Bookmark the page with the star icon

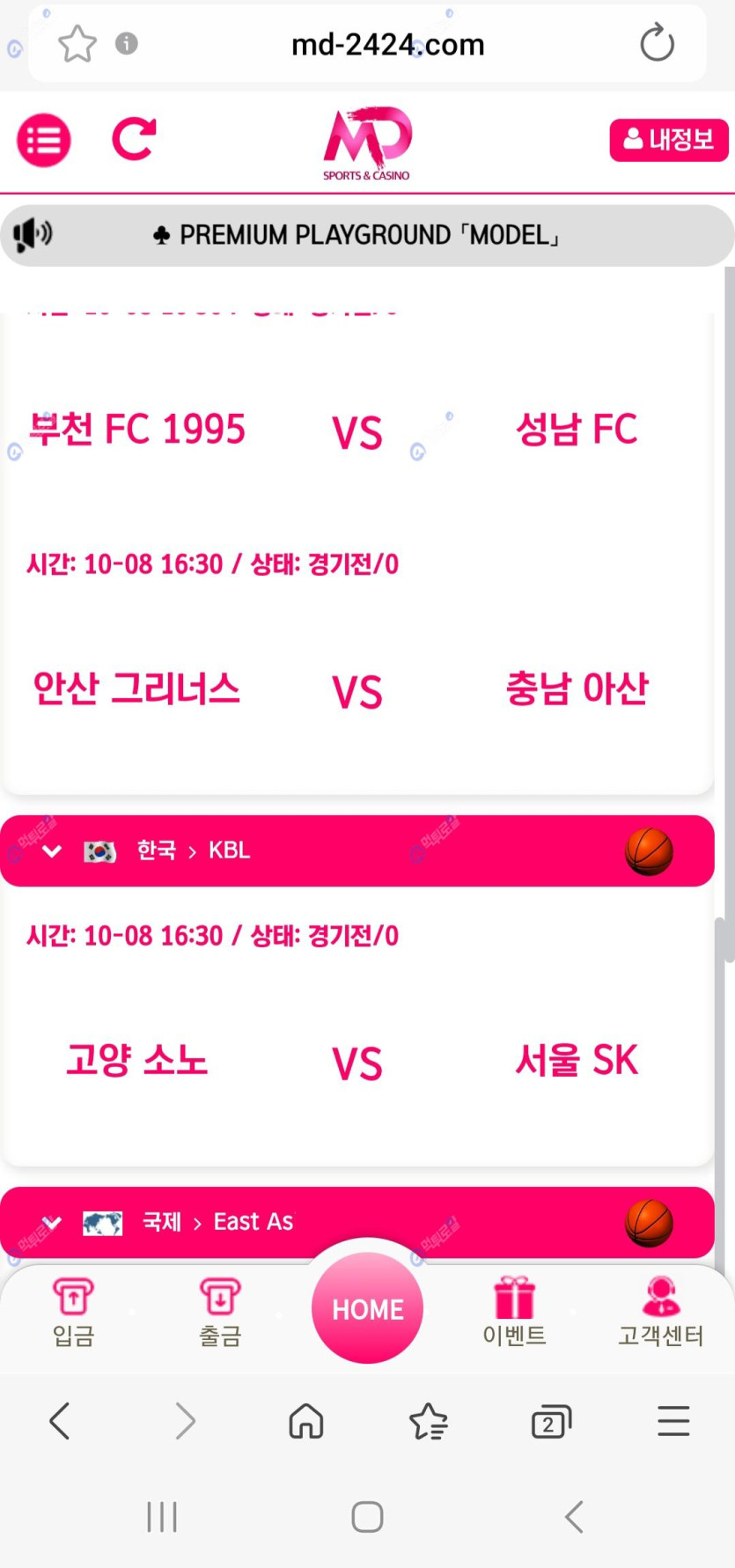pyautogui.click(x=77, y=43)
